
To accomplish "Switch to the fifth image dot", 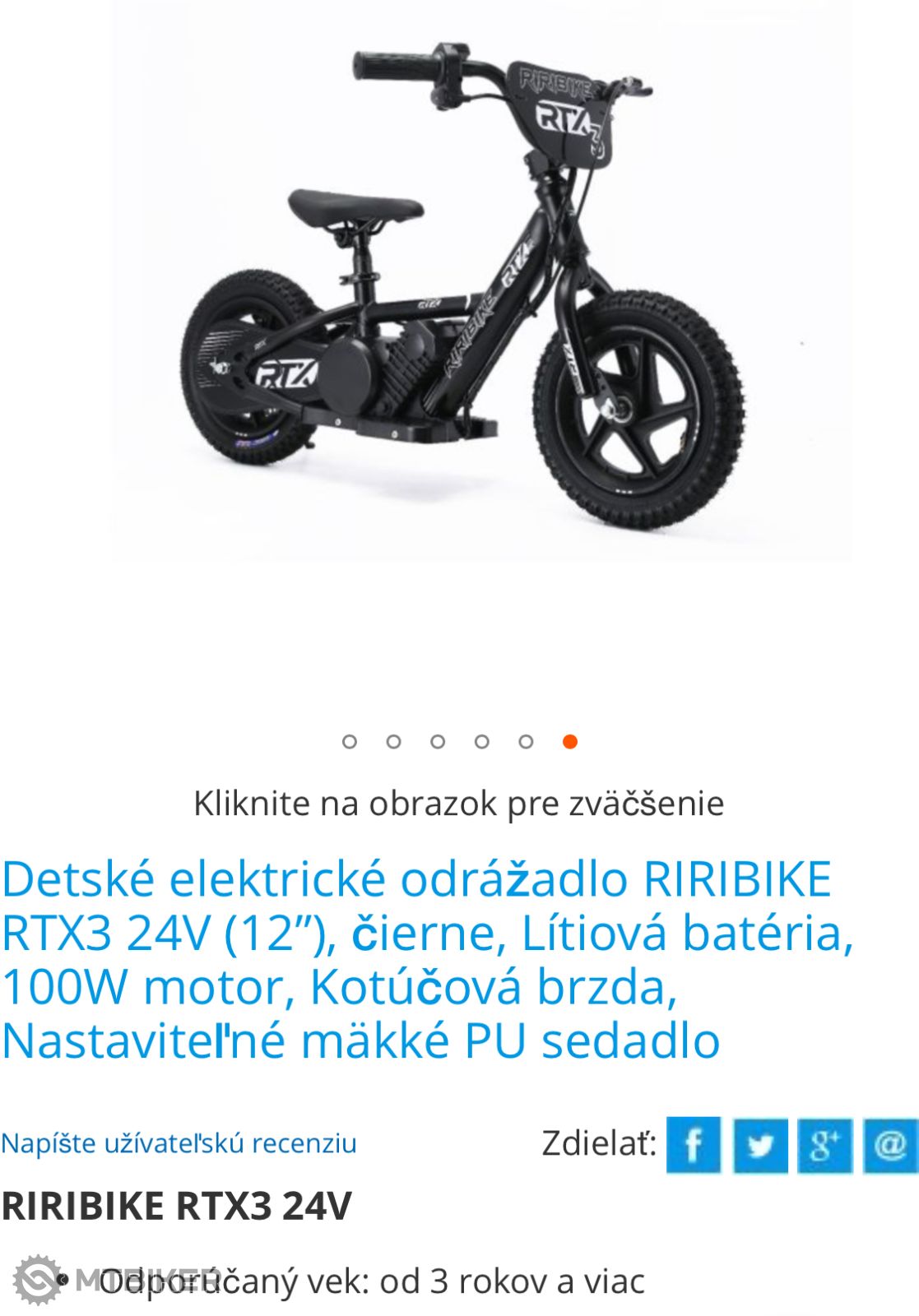I will tap(526, 742).
